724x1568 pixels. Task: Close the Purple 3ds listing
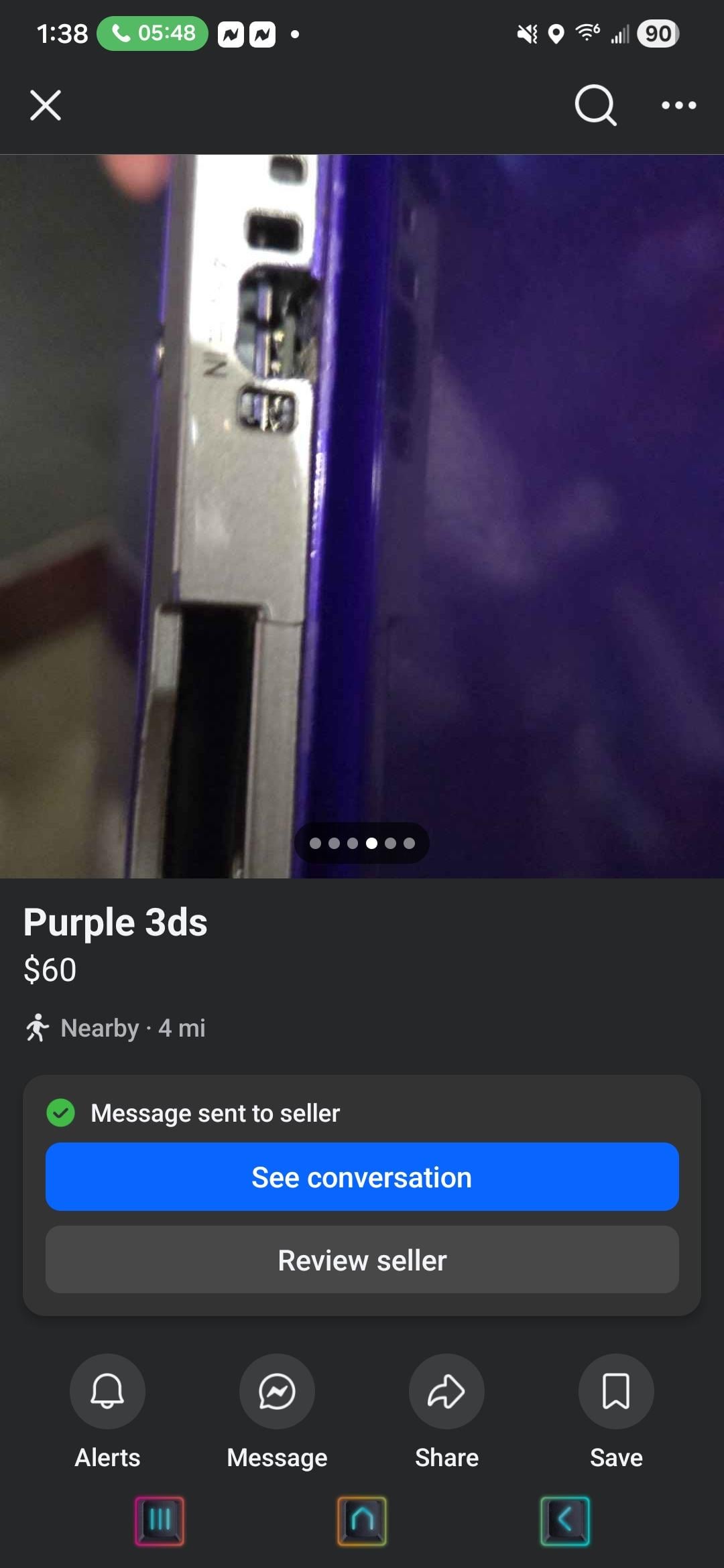click(46, 105)
